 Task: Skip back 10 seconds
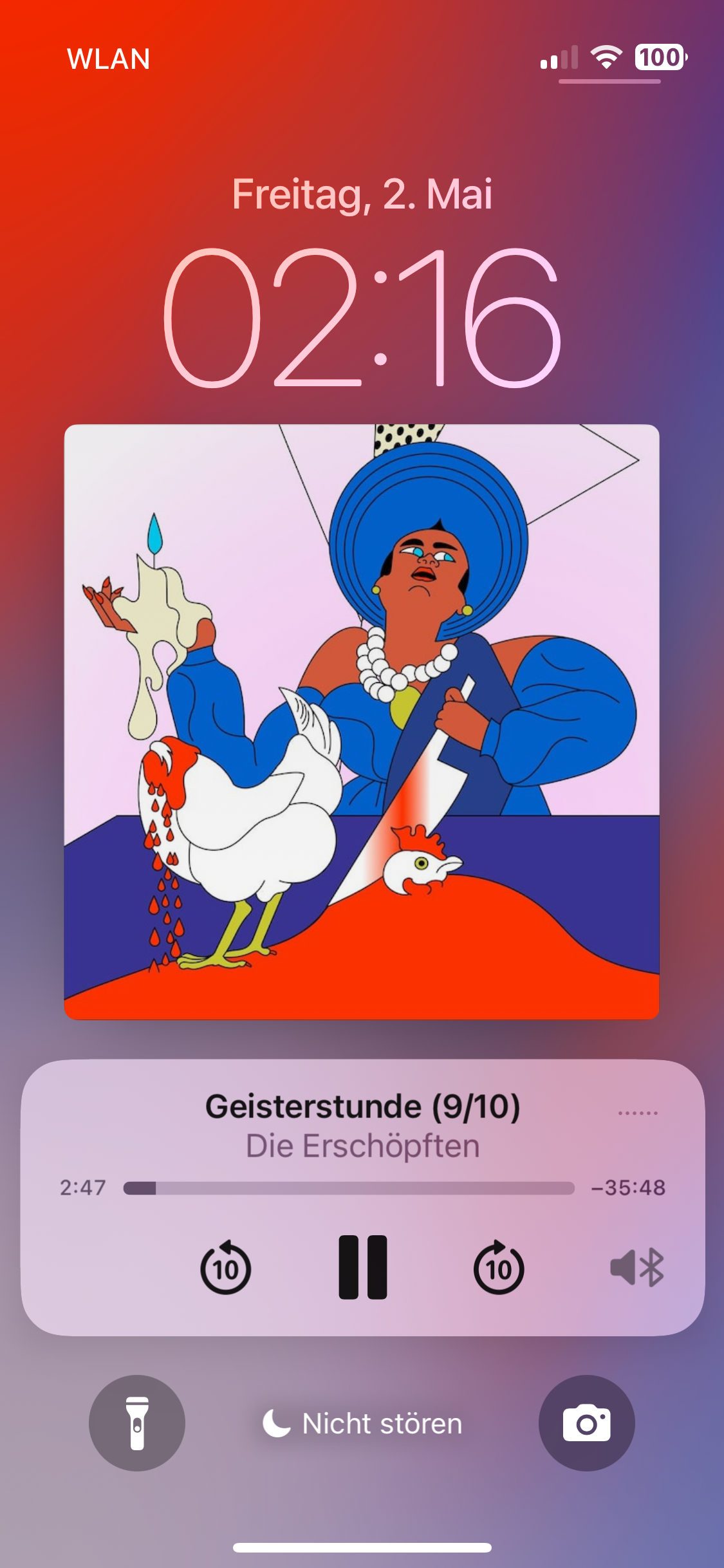(x=226, y=1268)
